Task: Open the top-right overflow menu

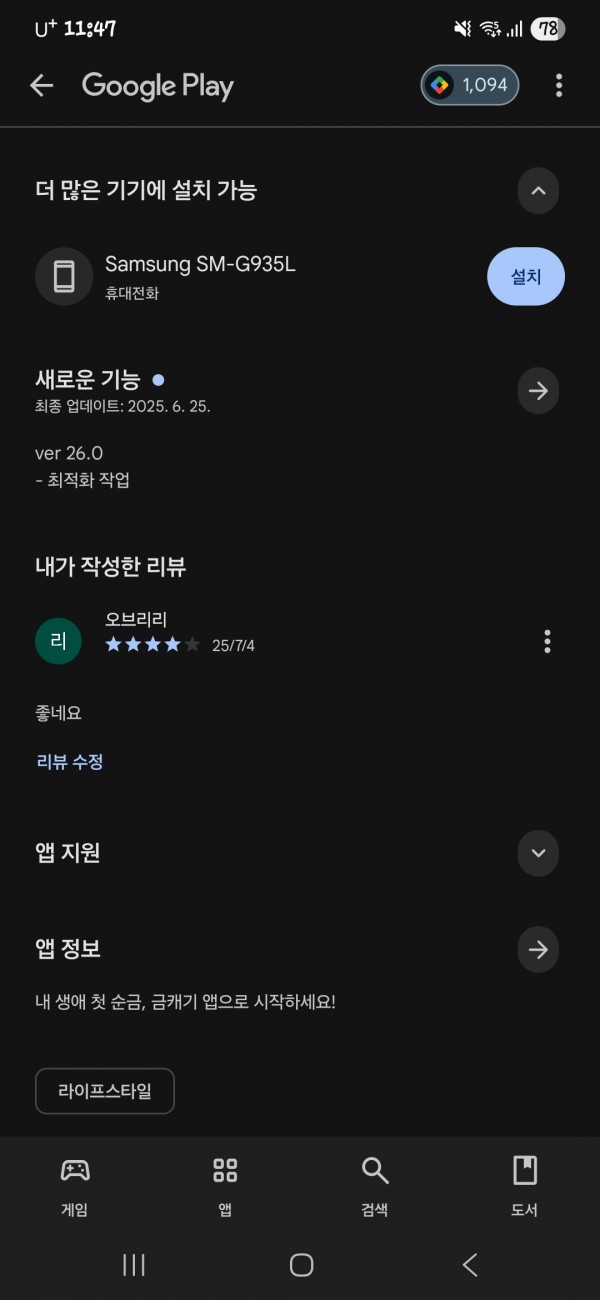Action: tap(559, 86)
